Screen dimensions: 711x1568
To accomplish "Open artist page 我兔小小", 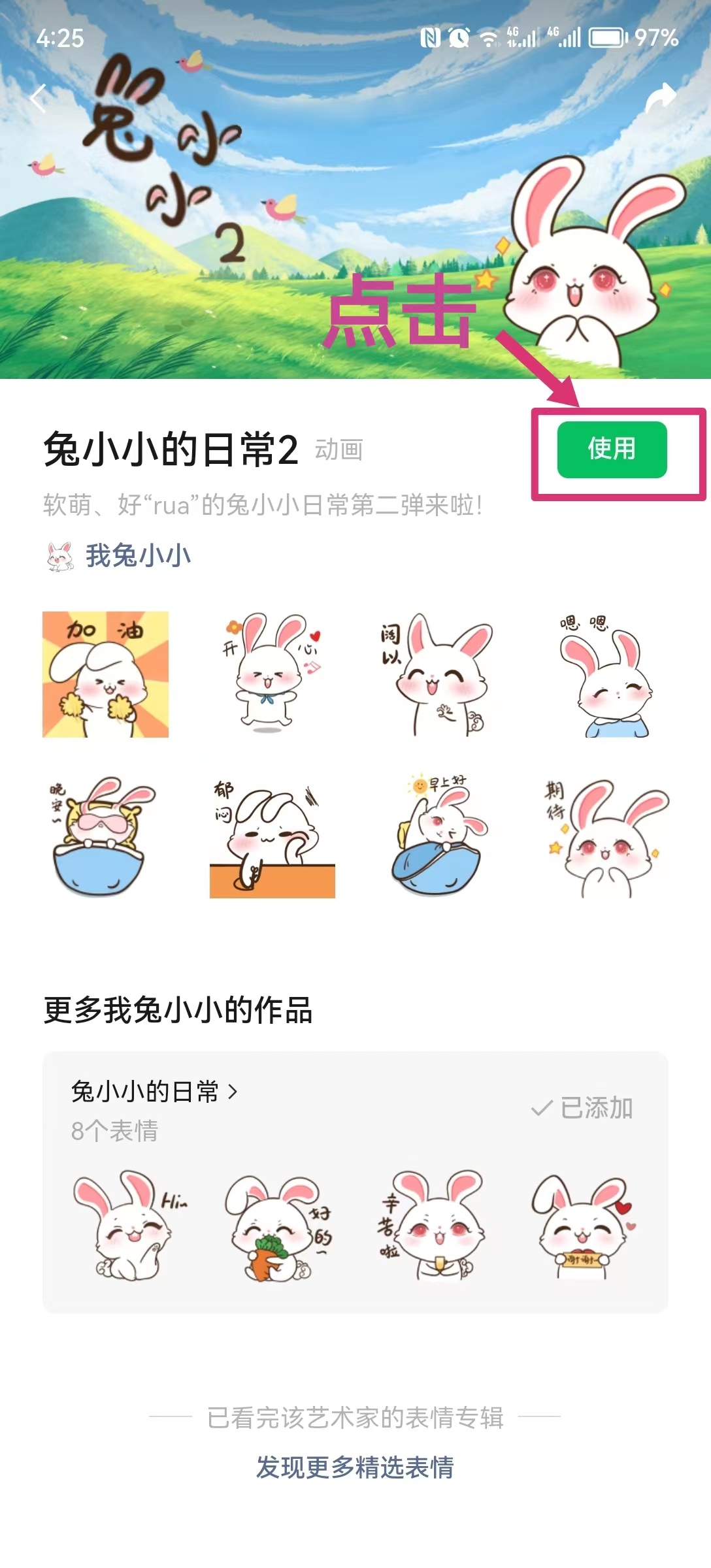I will [x=138, y=556].
